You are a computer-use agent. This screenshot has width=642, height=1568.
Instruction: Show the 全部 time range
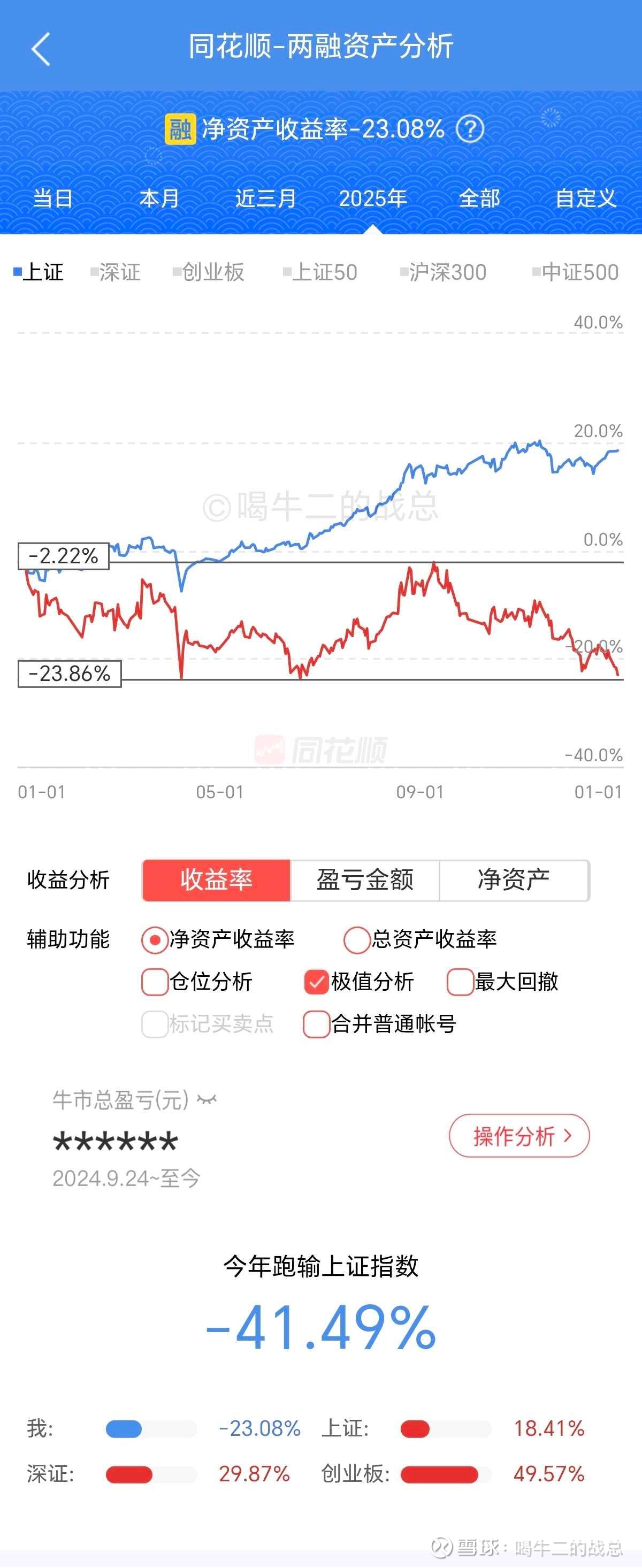(x=479, y=198)
